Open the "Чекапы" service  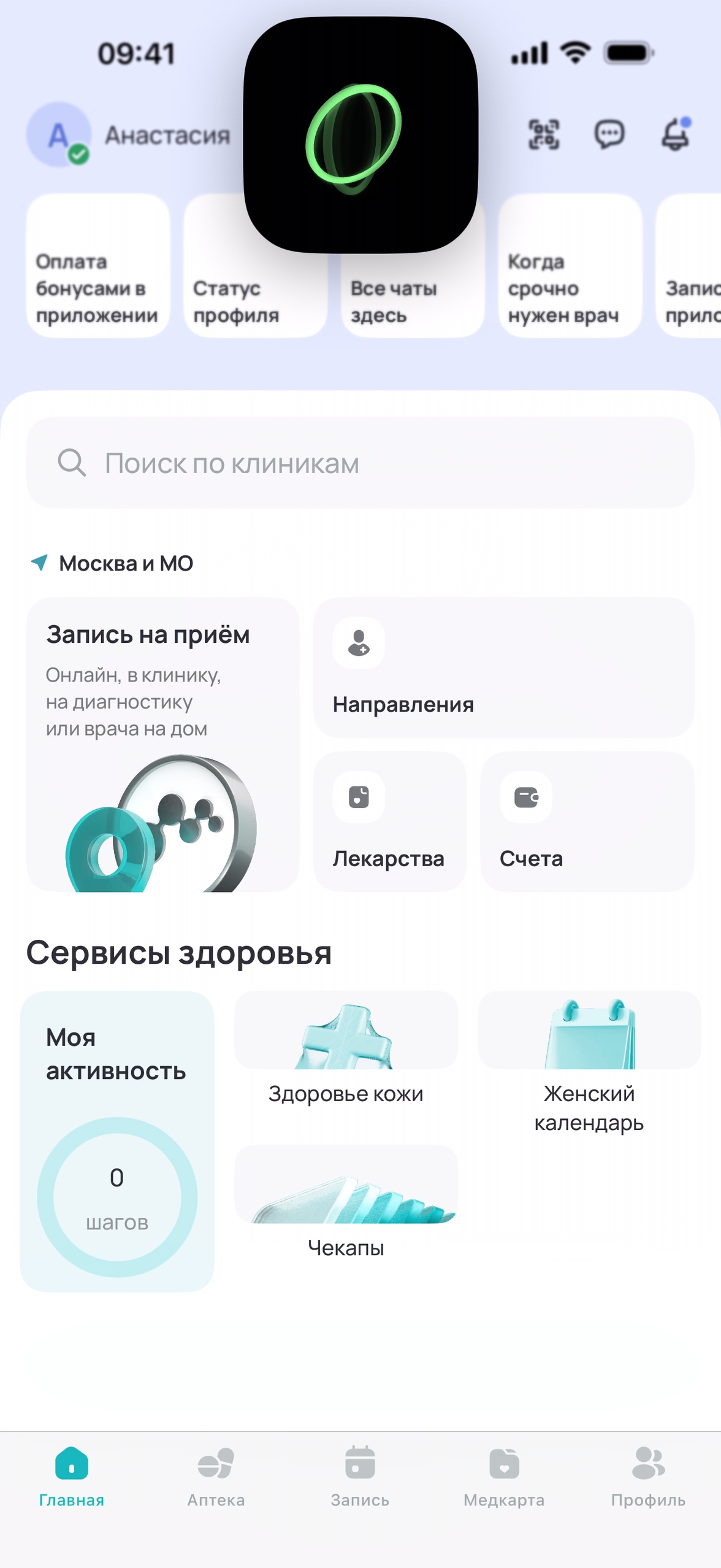click(346, 1202)
